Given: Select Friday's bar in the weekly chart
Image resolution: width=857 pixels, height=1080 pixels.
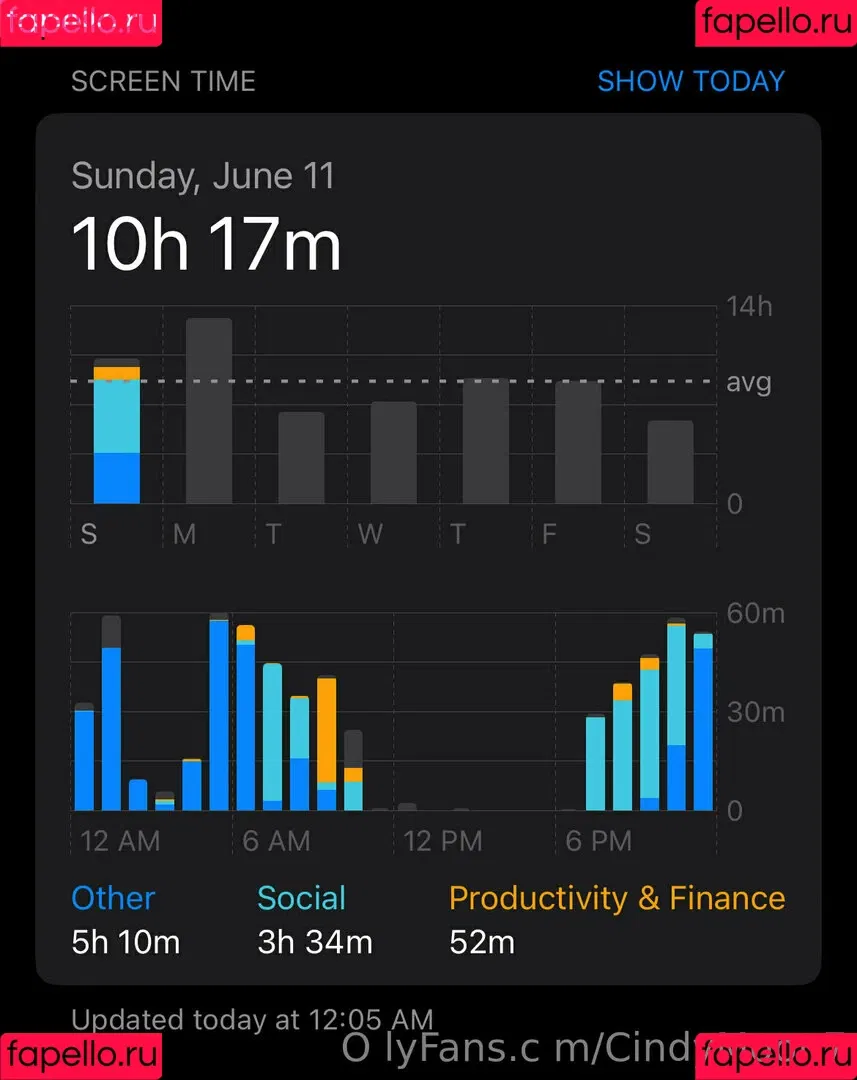Looking at the screenshot, I should pyautogui.click(x=578, y=443).
